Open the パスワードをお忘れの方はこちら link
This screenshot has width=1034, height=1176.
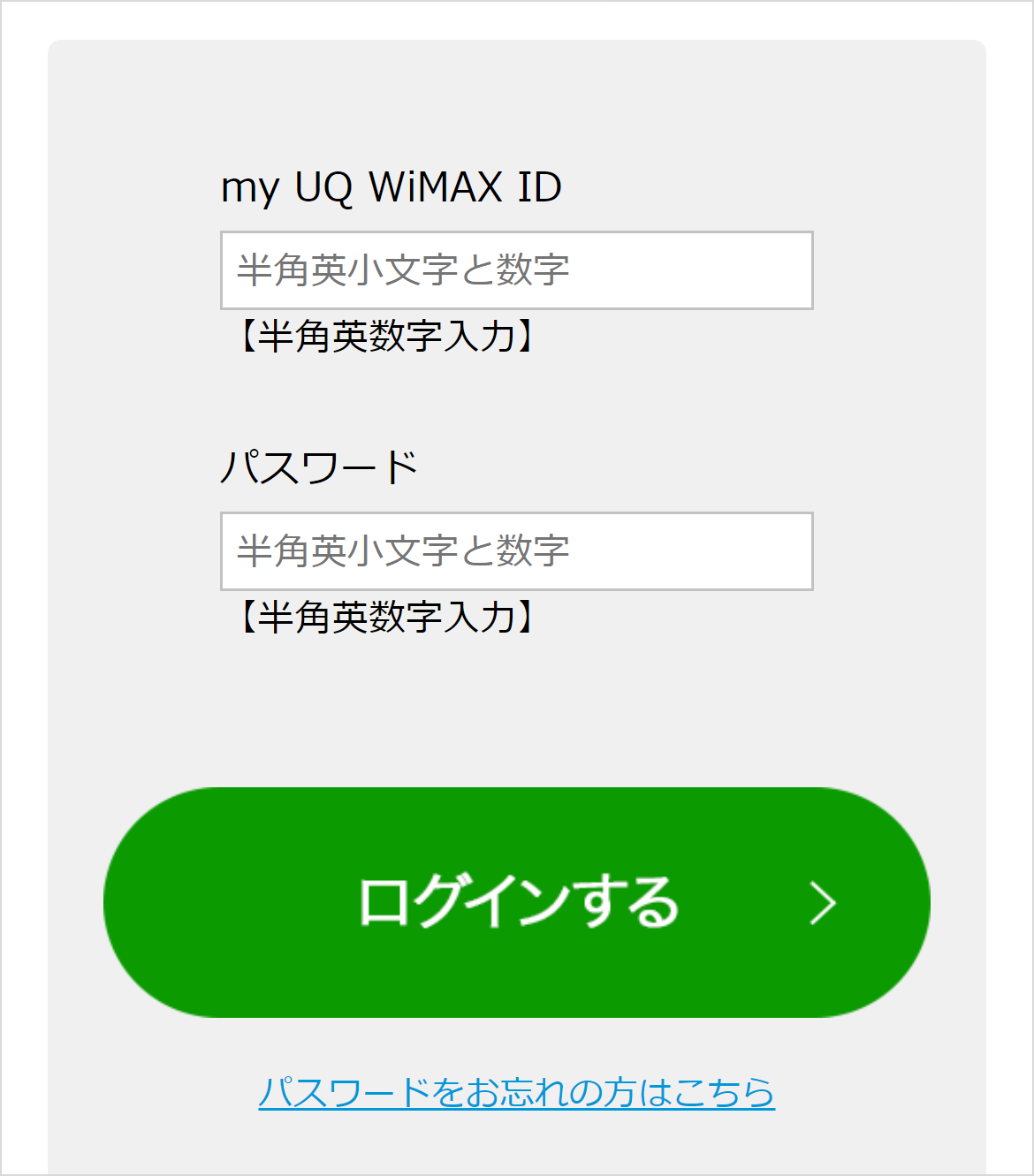click(x=517, y=1093)
